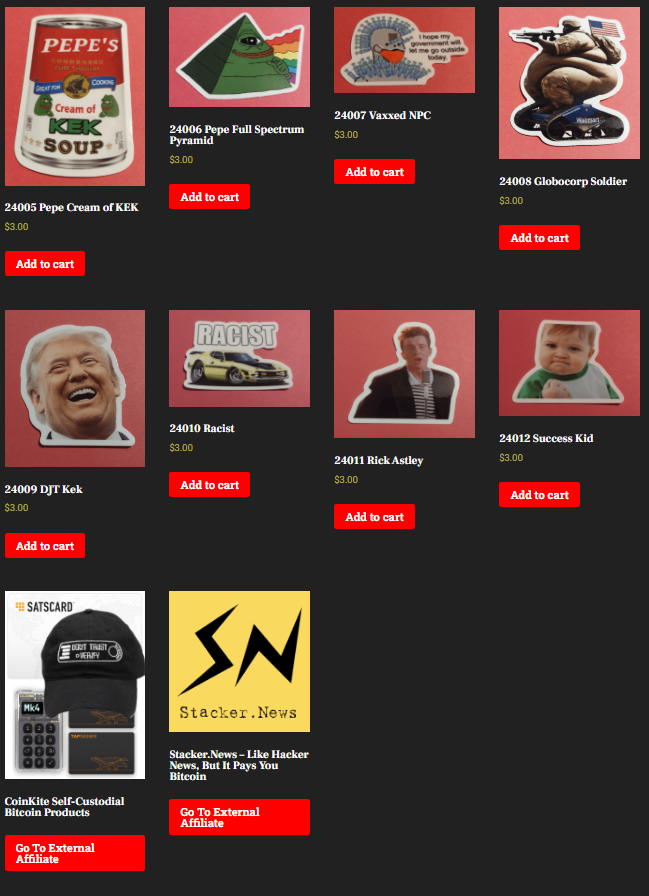Open the 24010 Racist product title
The width and height of the screenshot is (649, 896).
pos(202,428)
